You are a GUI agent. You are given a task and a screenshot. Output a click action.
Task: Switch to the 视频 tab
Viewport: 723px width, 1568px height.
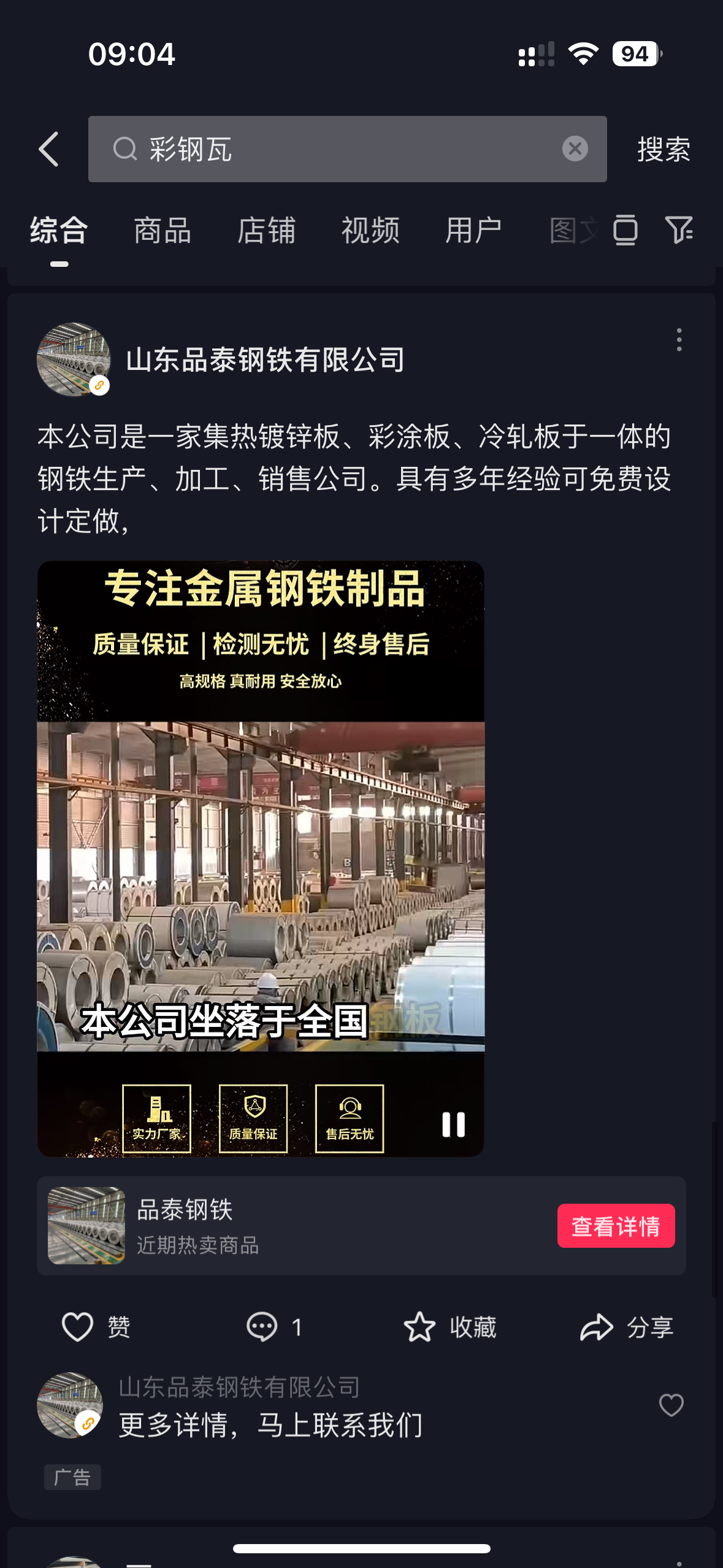pos(370,231)
